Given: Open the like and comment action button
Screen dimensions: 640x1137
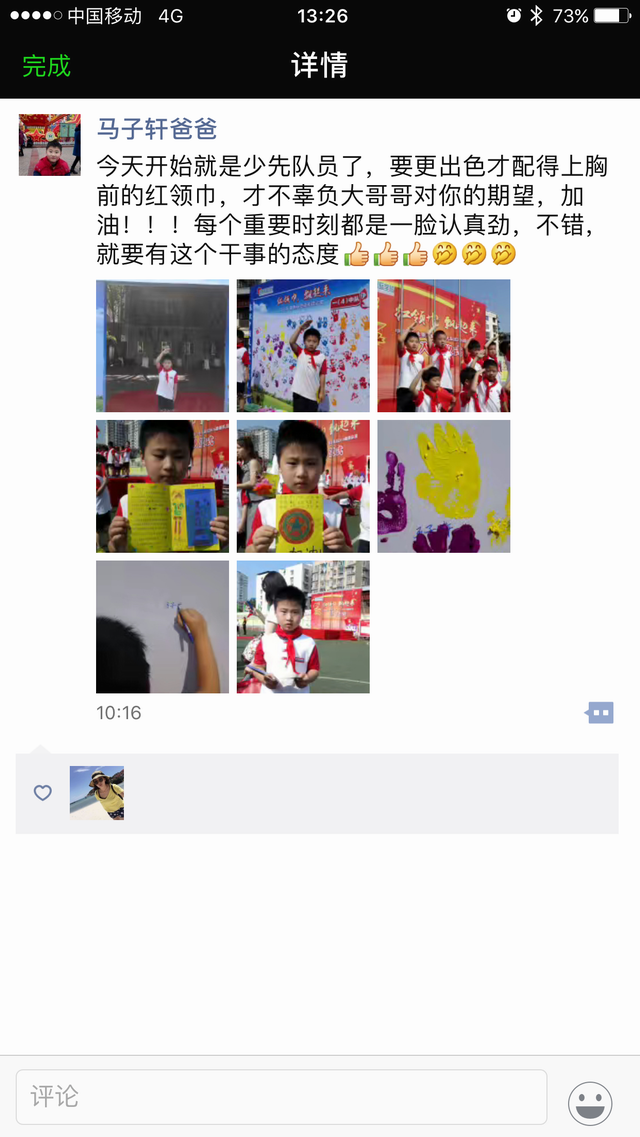Looking at the screenshot, I should (x=600, y=713).
